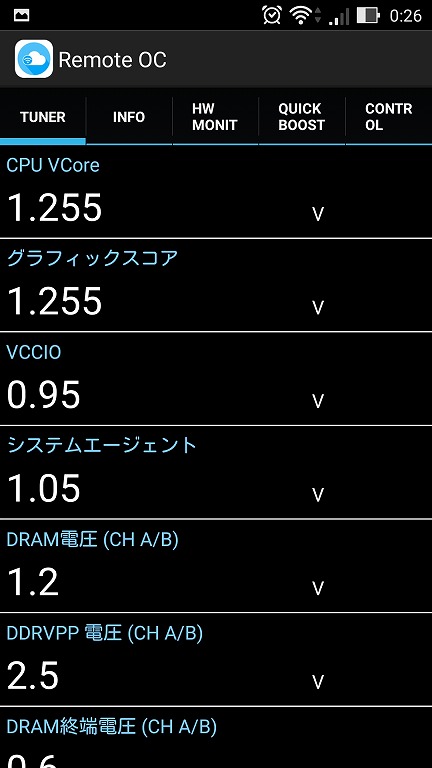Select the TUNER tab
This screenshot has height=768, width=432.
pyautogui.click(x=43, y=117)
